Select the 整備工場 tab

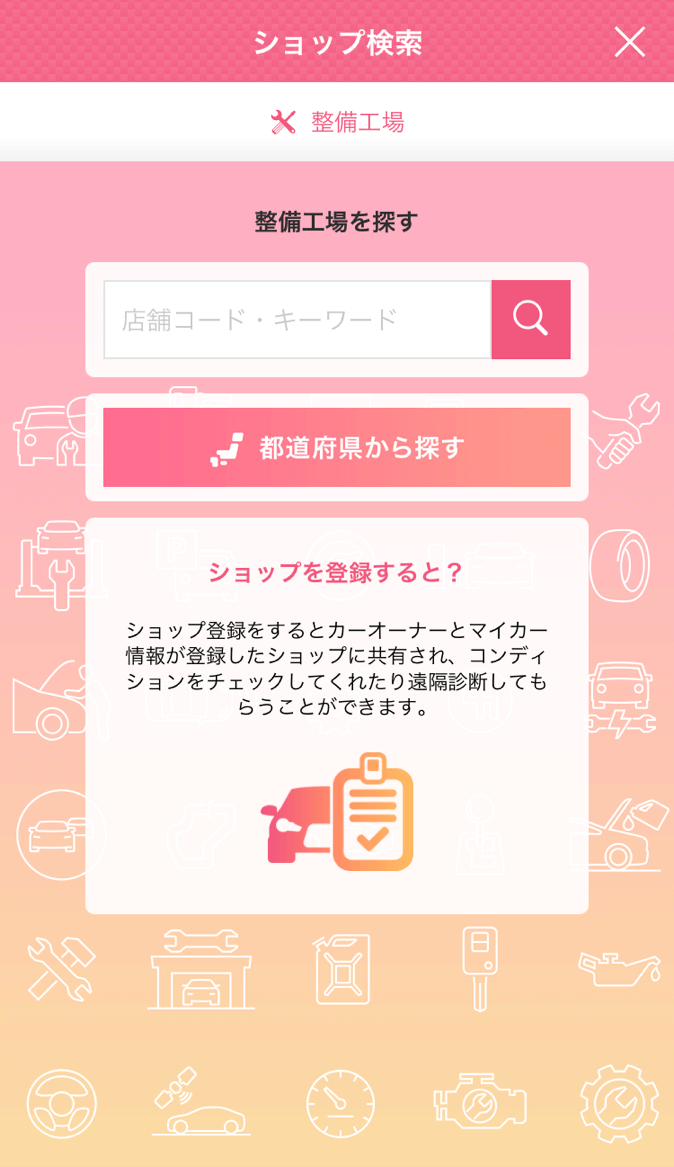pyautogui.click(x=337, y=122)
